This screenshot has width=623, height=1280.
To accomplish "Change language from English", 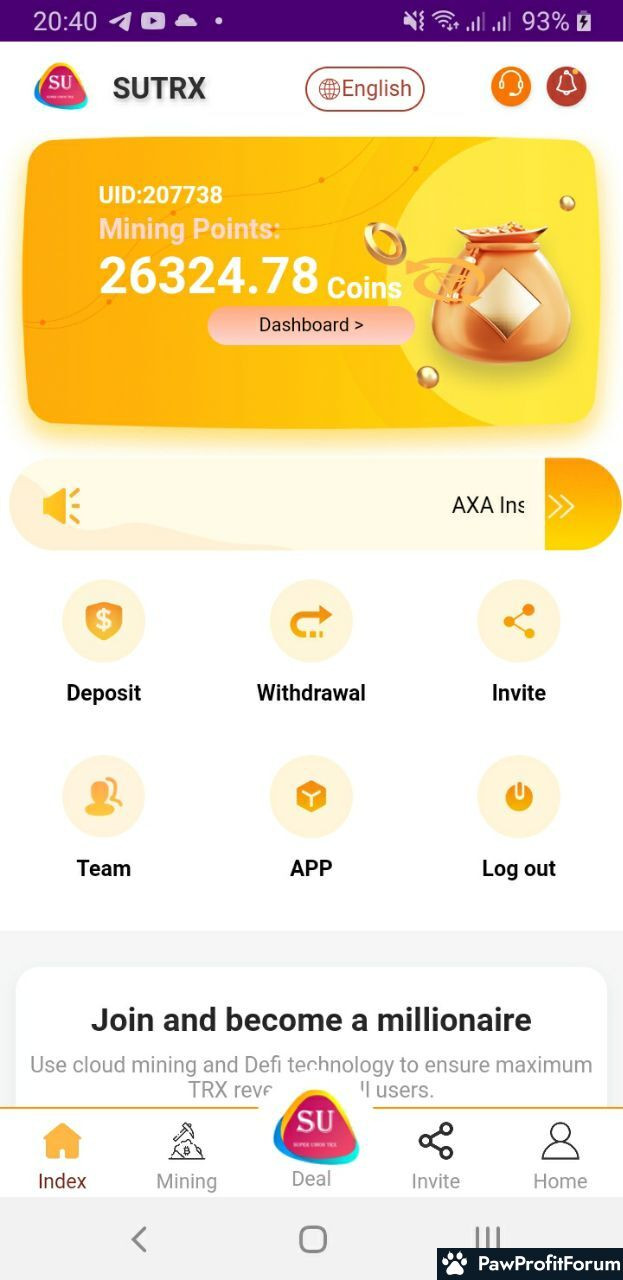I will coord(365,89).
